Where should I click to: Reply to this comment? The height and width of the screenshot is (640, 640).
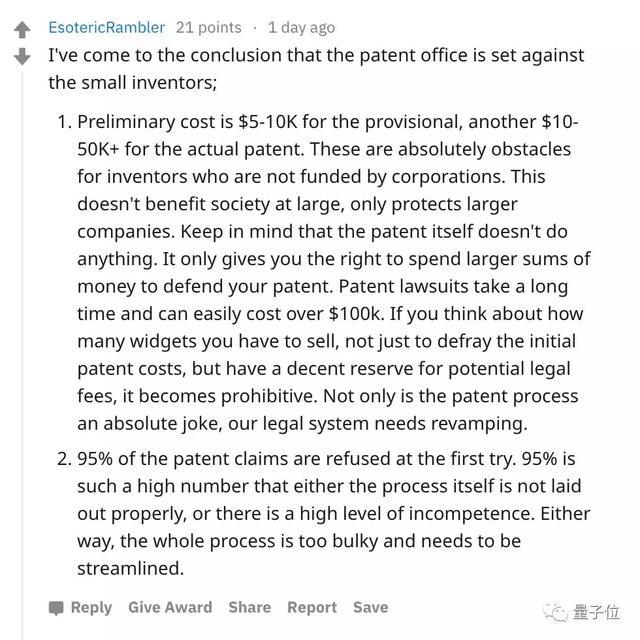[x=80, y=607]
